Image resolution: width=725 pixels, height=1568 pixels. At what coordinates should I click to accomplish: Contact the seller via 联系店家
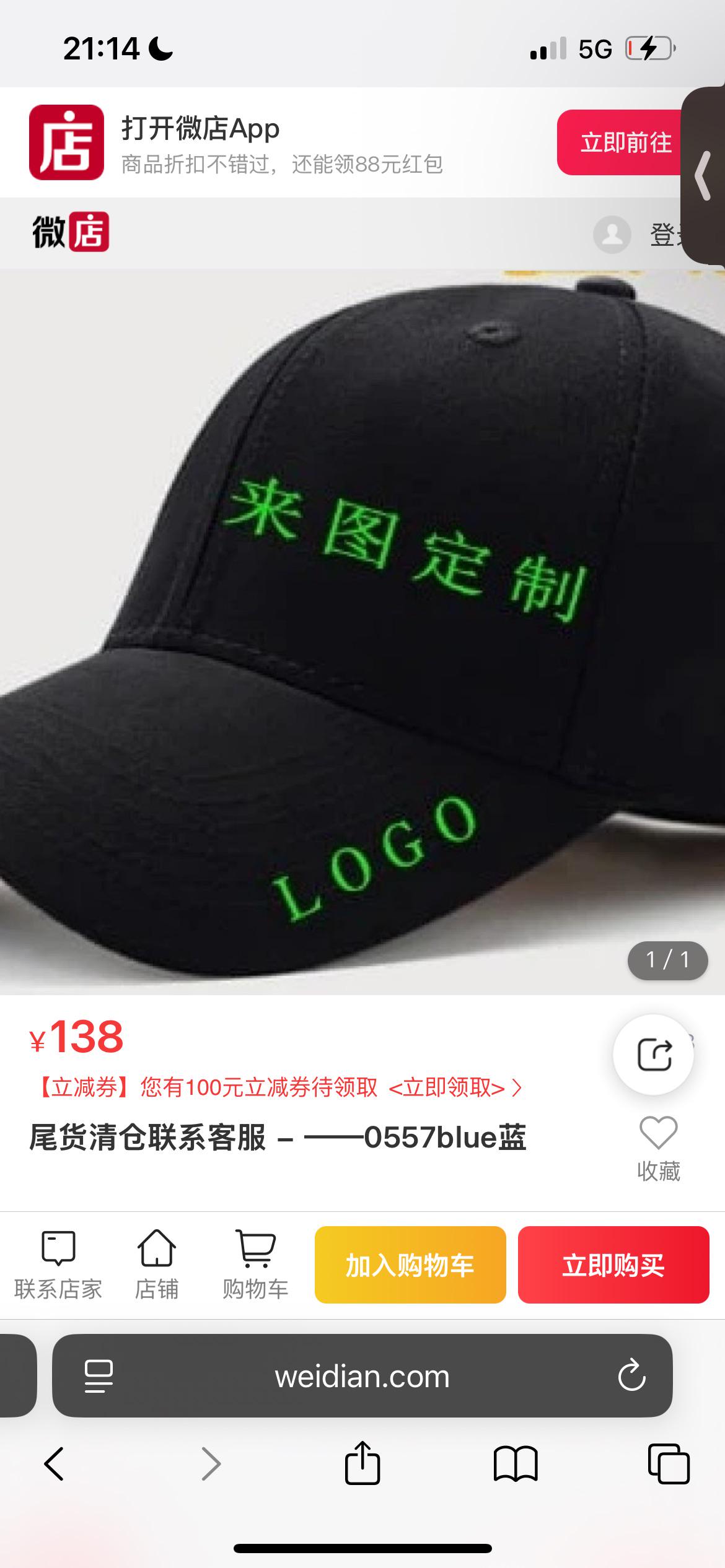(x=58, y=1265)
